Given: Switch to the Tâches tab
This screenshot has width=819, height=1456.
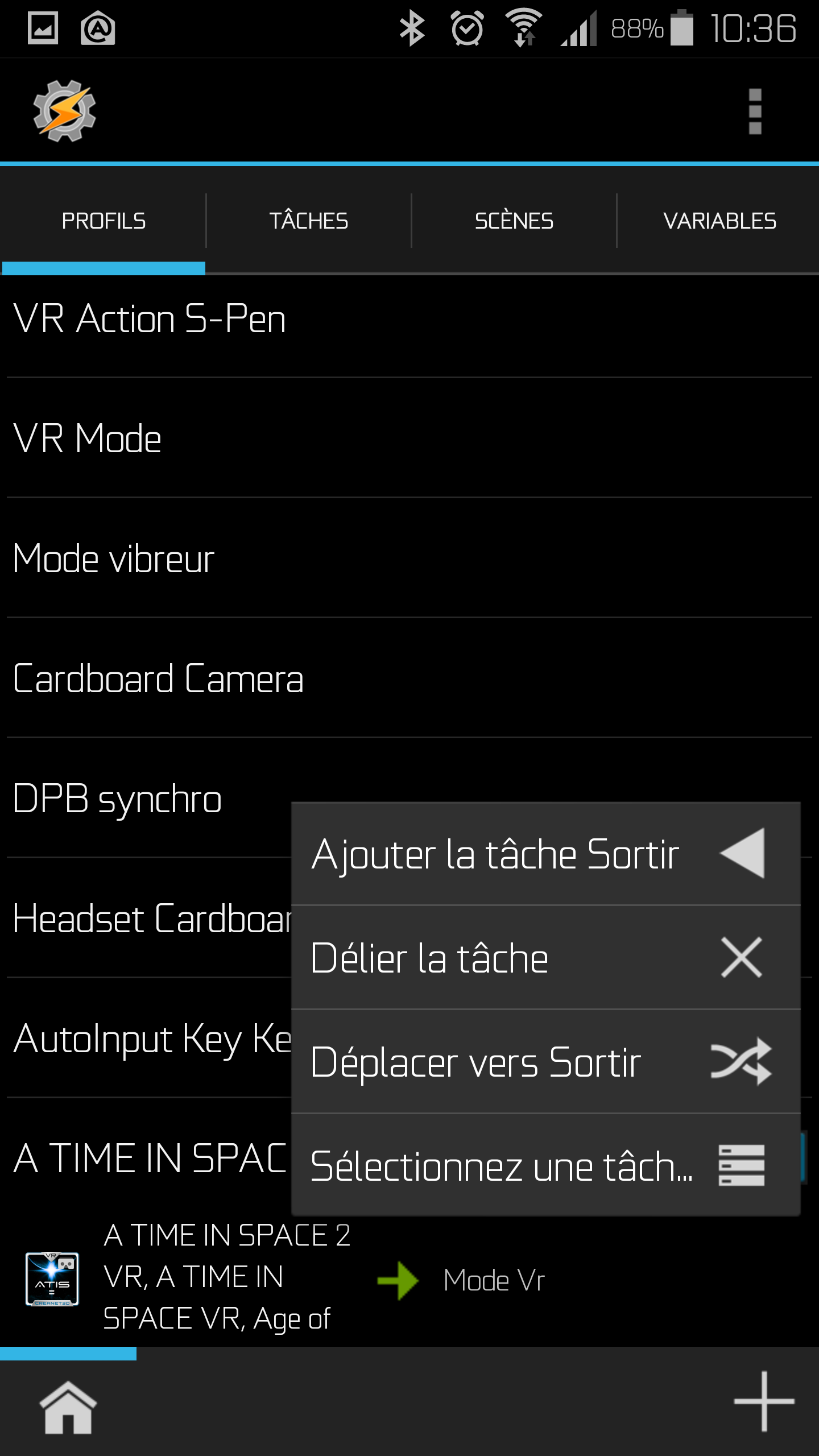Looking at the screenshot, I should click(x=308, y=221).
